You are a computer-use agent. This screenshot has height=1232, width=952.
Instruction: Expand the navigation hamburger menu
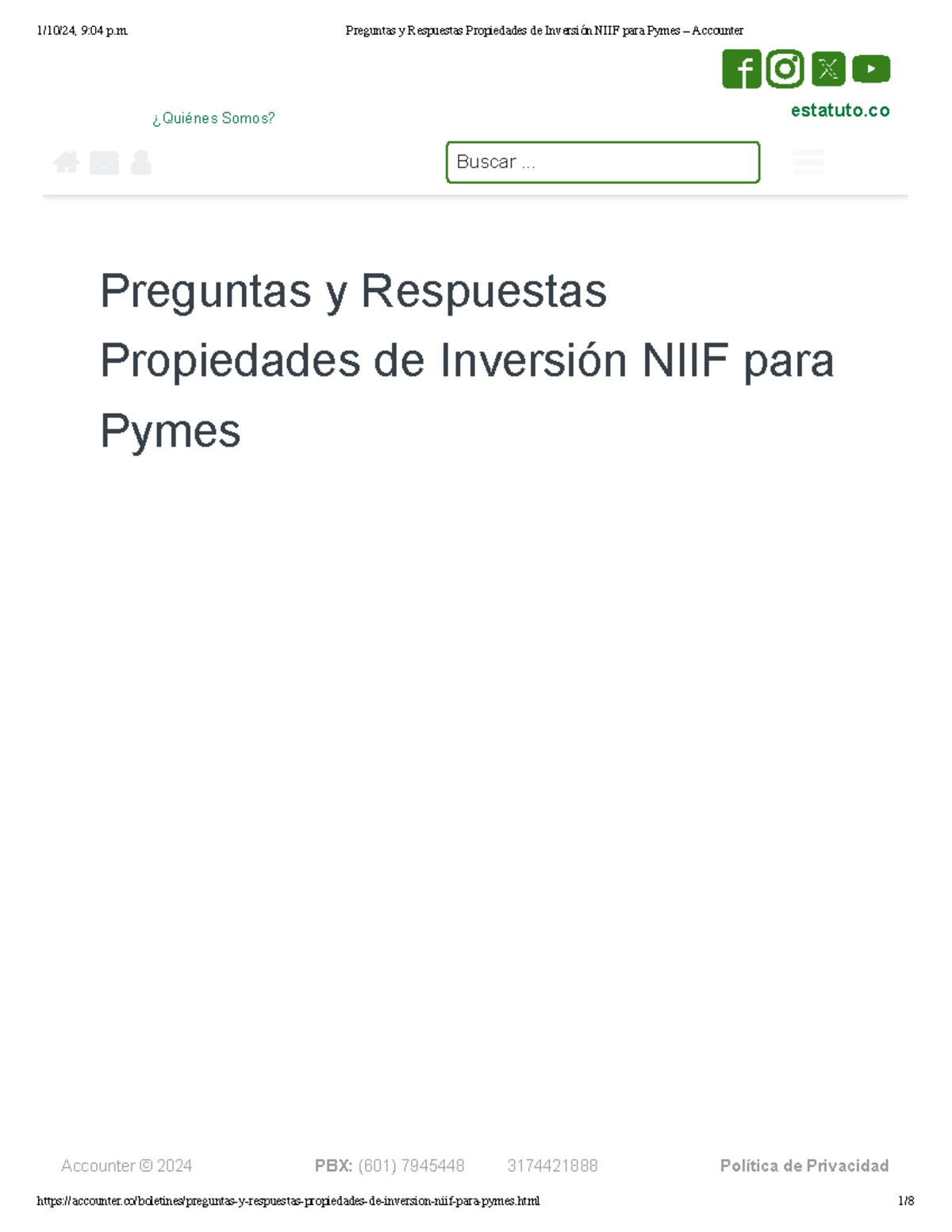pyautogui.click(x=808, y=163)
